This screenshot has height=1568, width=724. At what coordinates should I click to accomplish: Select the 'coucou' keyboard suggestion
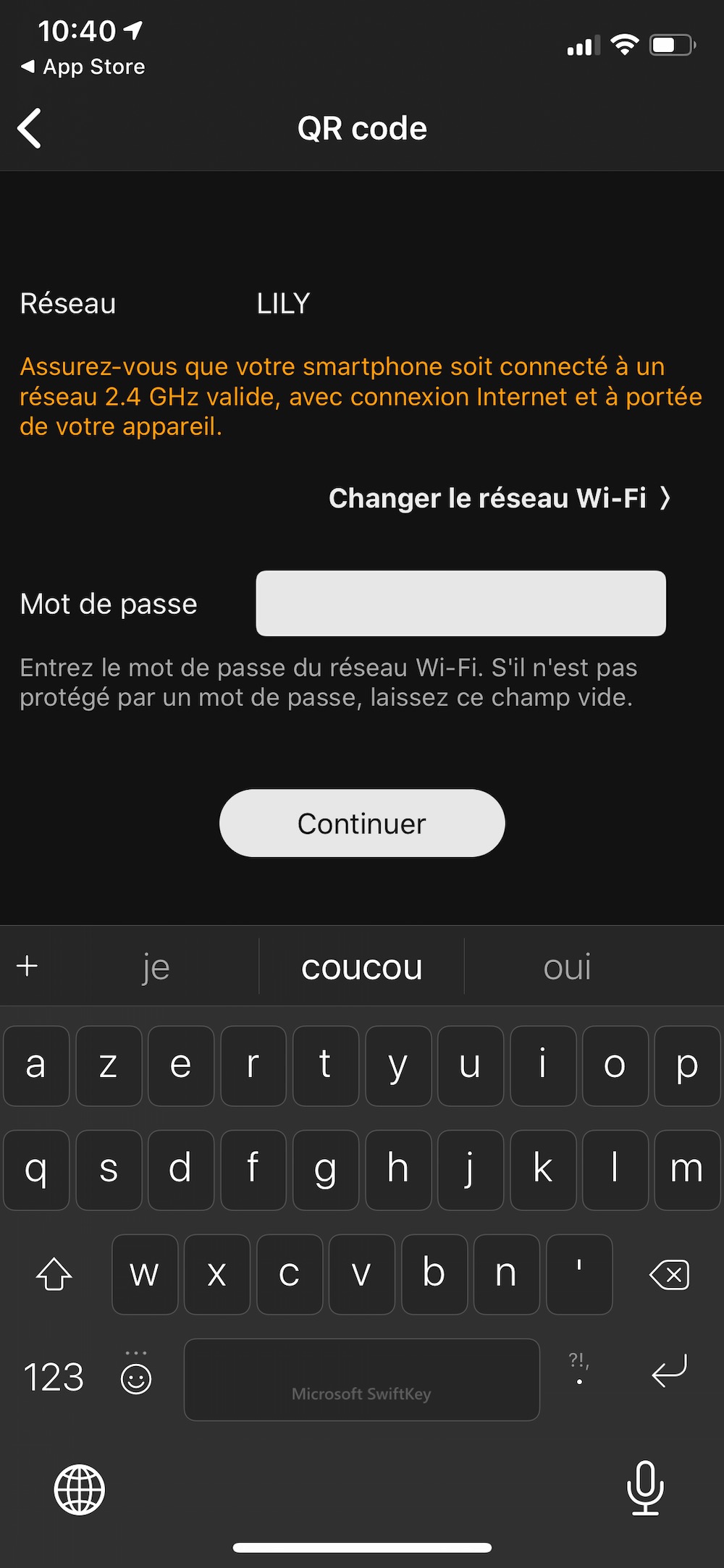361,967
